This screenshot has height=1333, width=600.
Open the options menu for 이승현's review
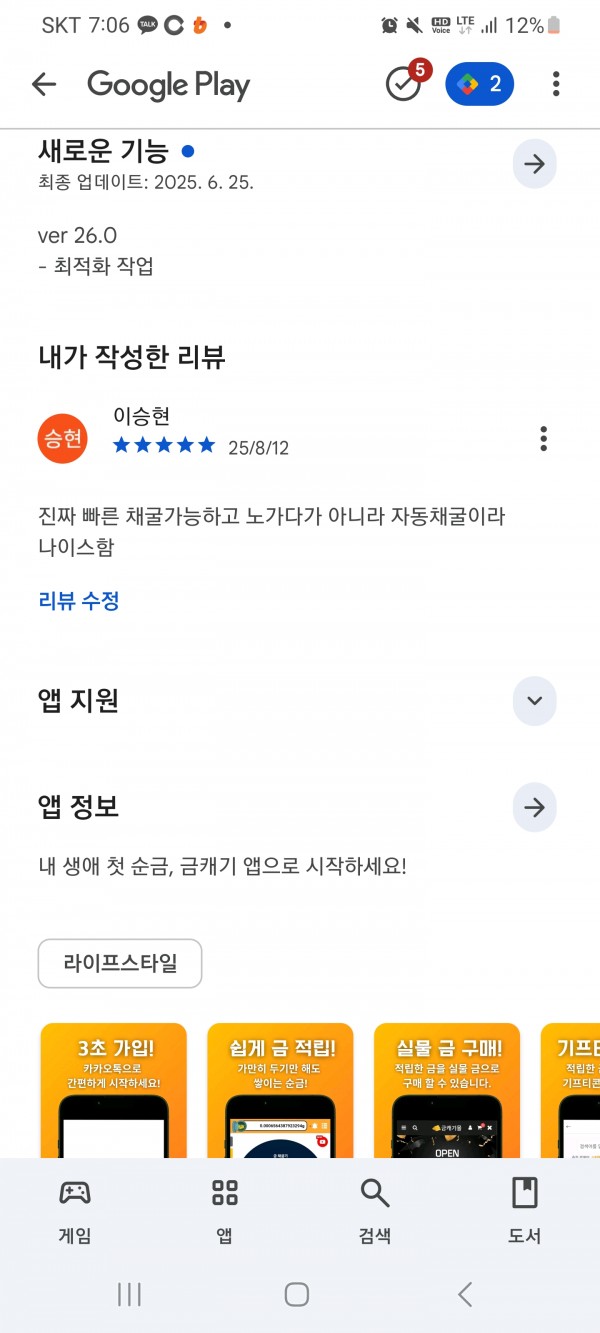click(x=544, y=438)
